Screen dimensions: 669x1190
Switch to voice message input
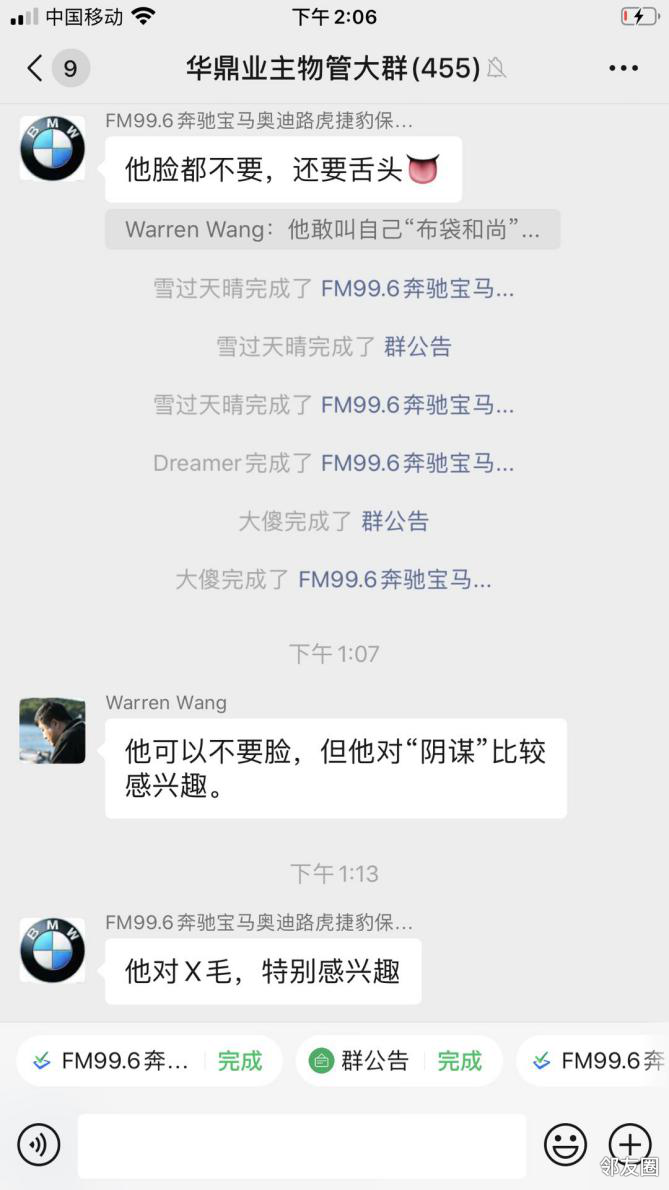coord(39,1144)
